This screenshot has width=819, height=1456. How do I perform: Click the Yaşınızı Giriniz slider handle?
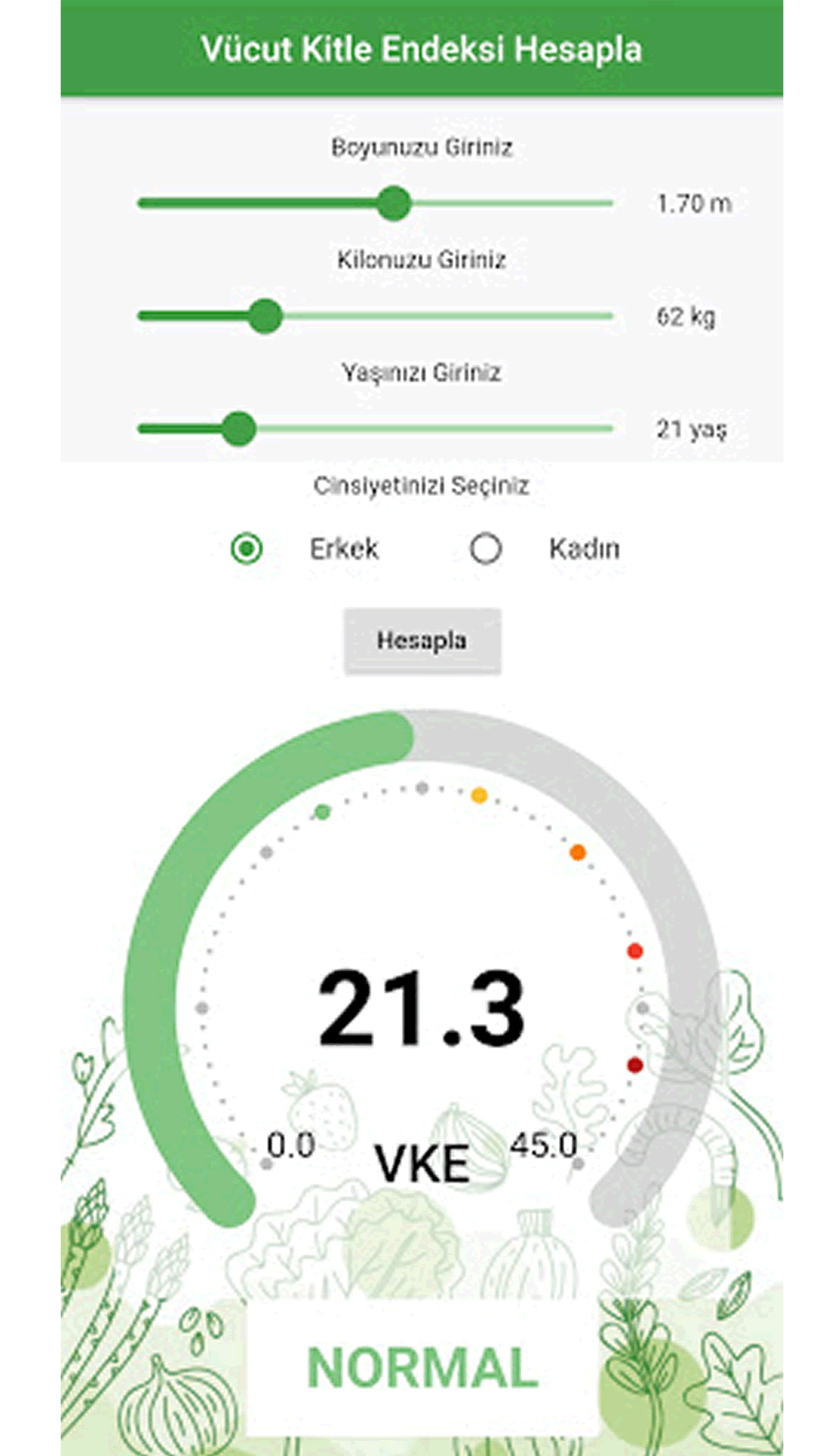[240, 428]
